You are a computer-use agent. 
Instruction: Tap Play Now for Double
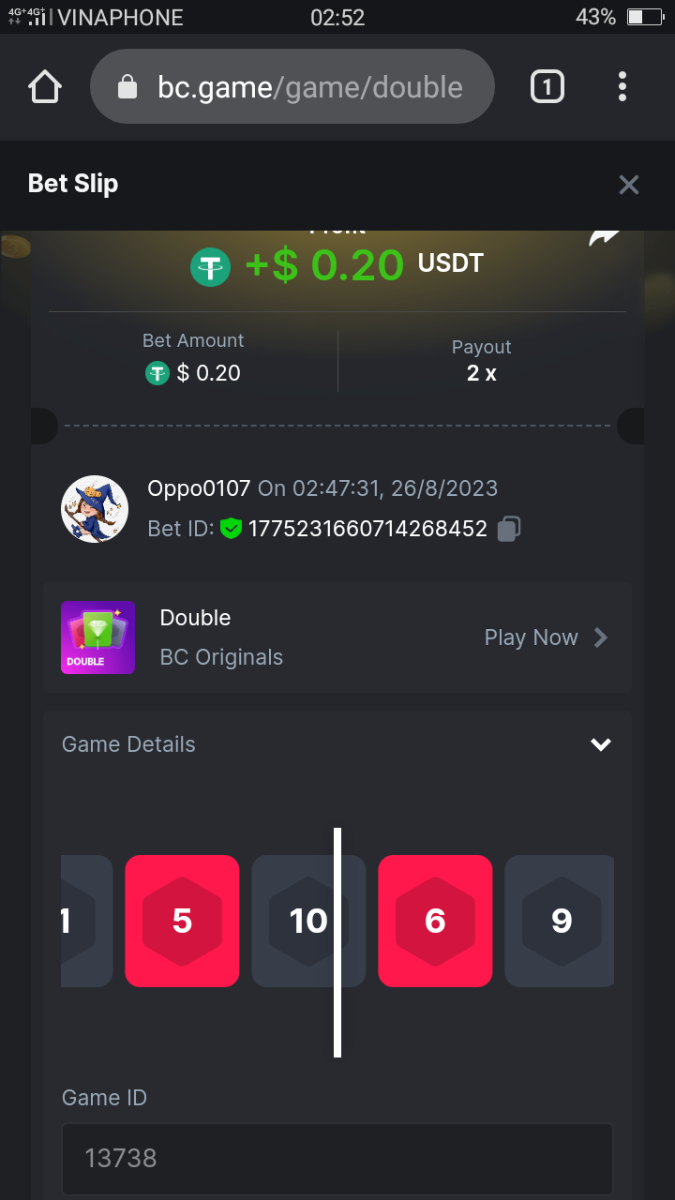click(545, 638)
